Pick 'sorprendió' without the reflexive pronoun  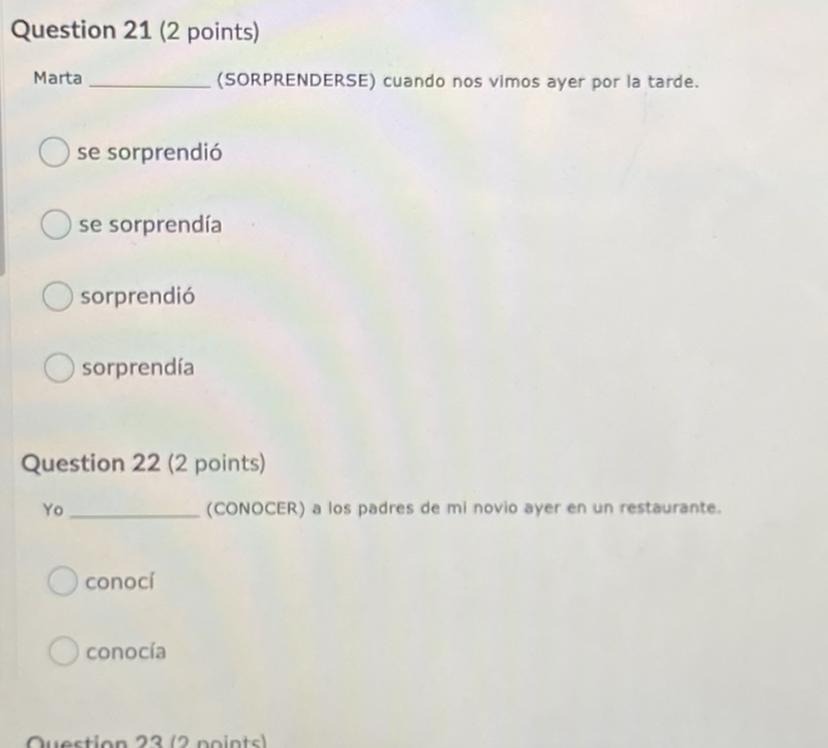click(x=57, y=296)
